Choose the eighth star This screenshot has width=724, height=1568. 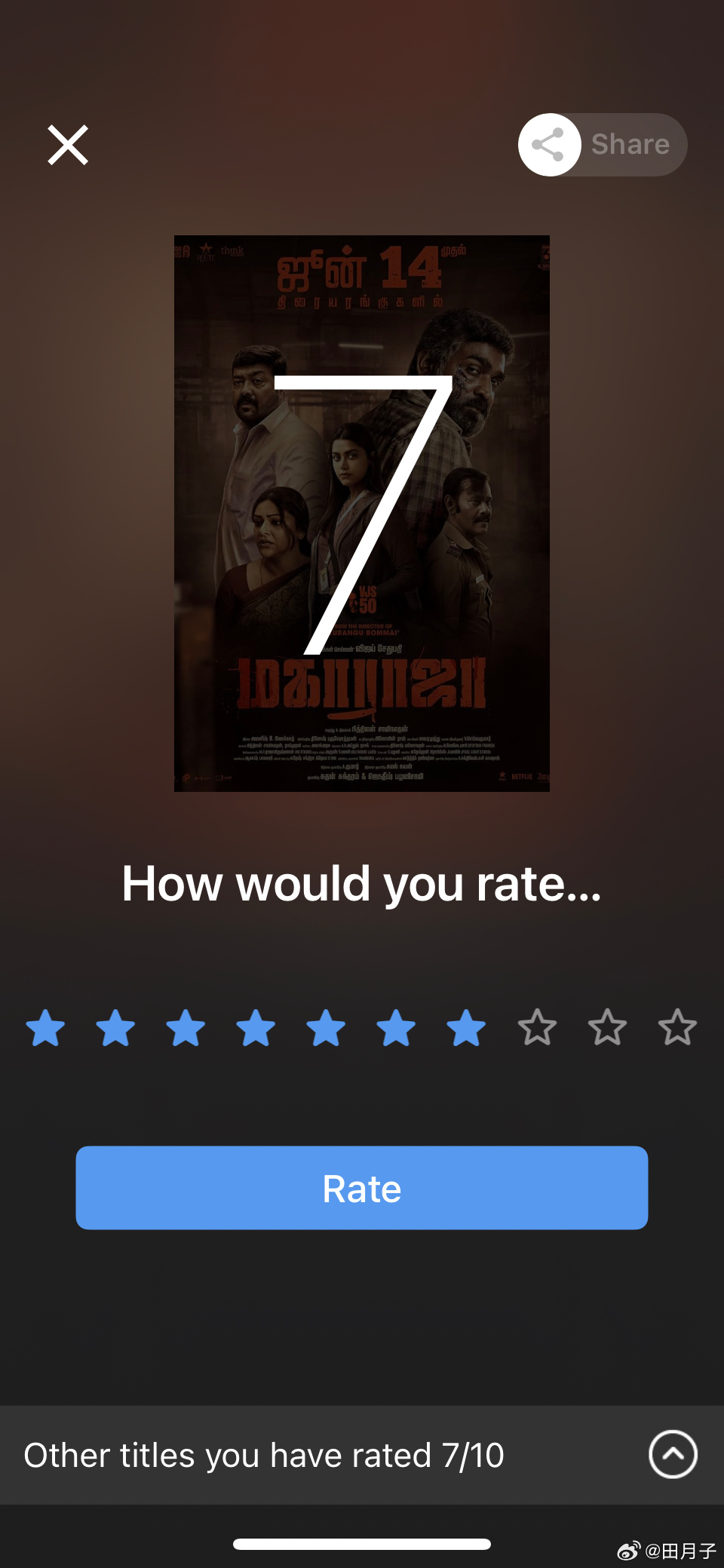[x=537, y=1027]
